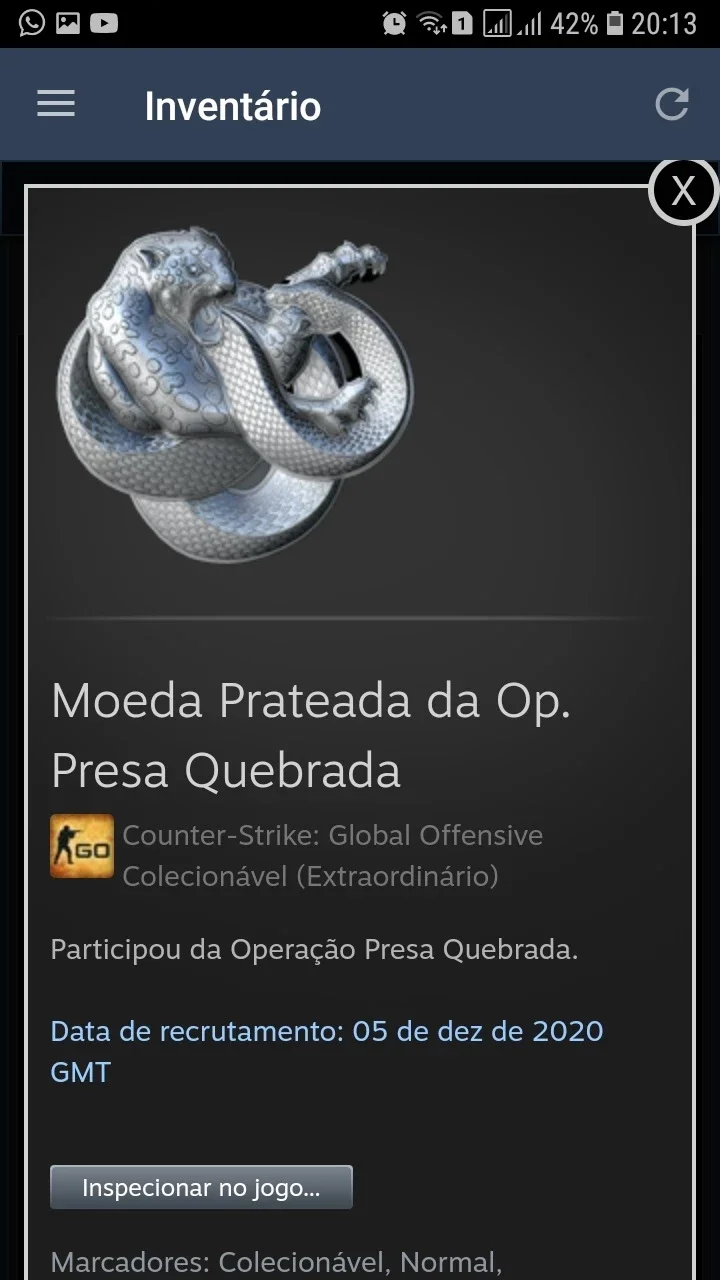720x1280 pixels.
Task: Open the hamburger drawer menu
Action: [56, 104]
